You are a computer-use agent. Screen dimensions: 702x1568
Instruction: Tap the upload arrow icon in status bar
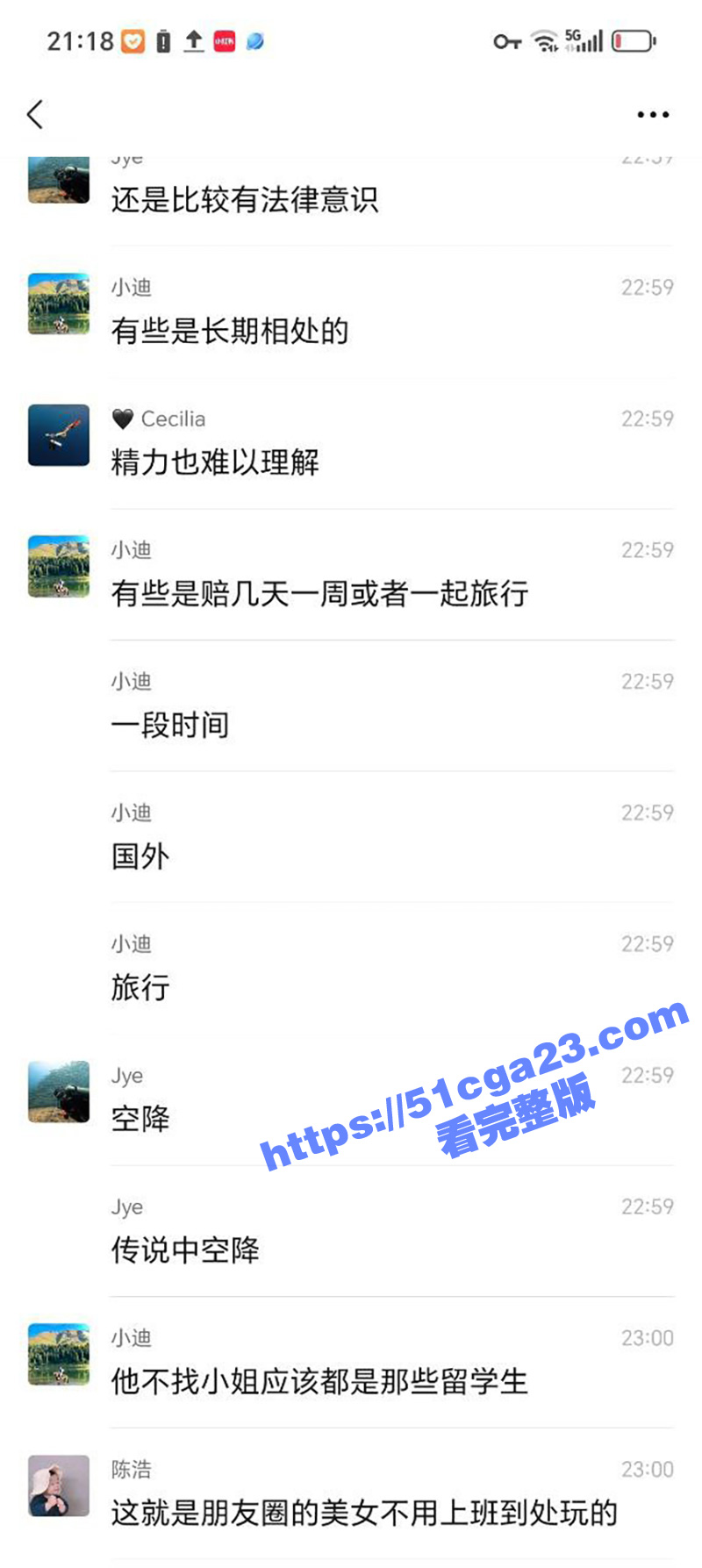click(x=192, y=39)
